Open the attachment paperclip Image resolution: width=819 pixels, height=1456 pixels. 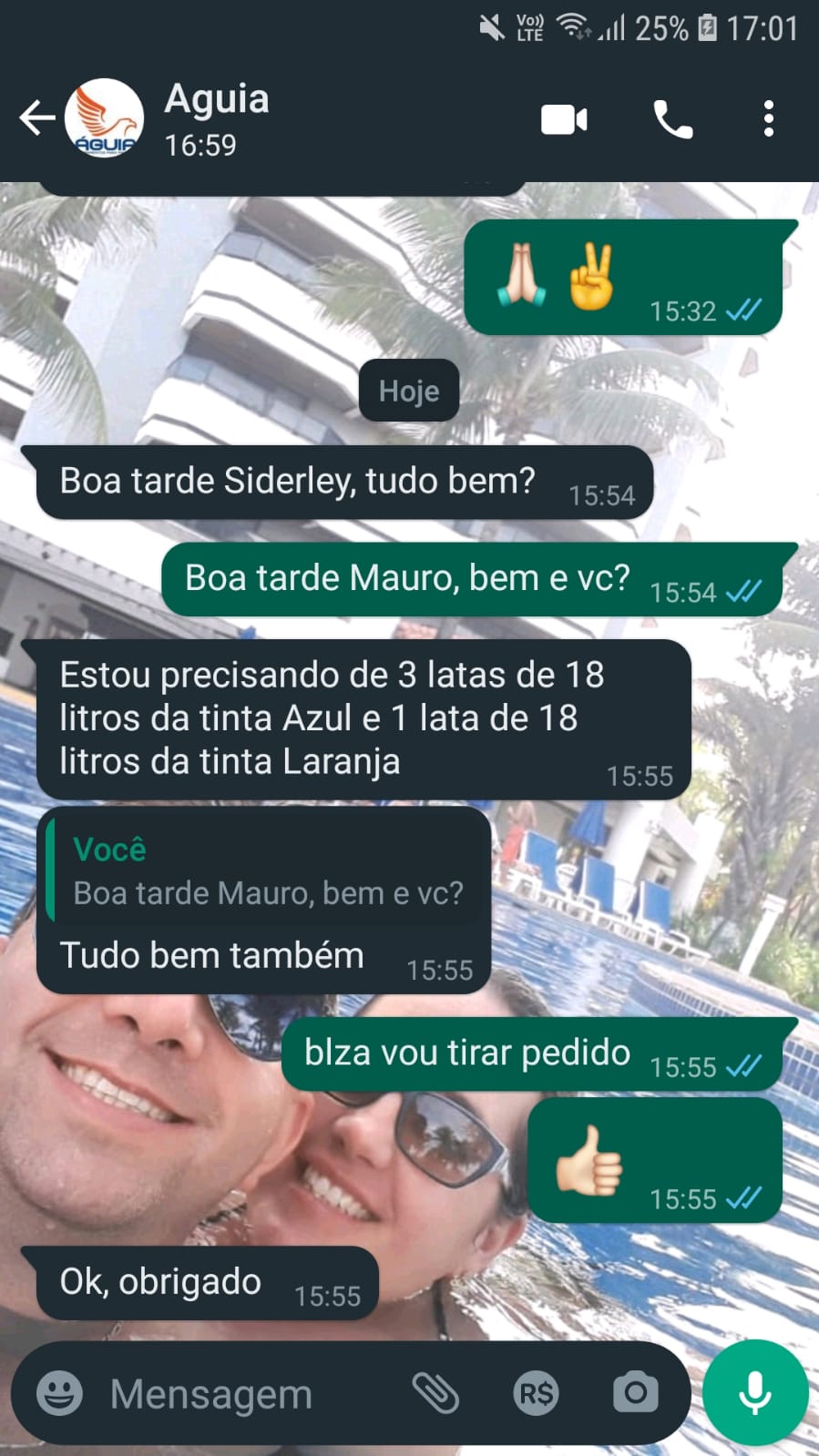click(x=435, y=1393)
